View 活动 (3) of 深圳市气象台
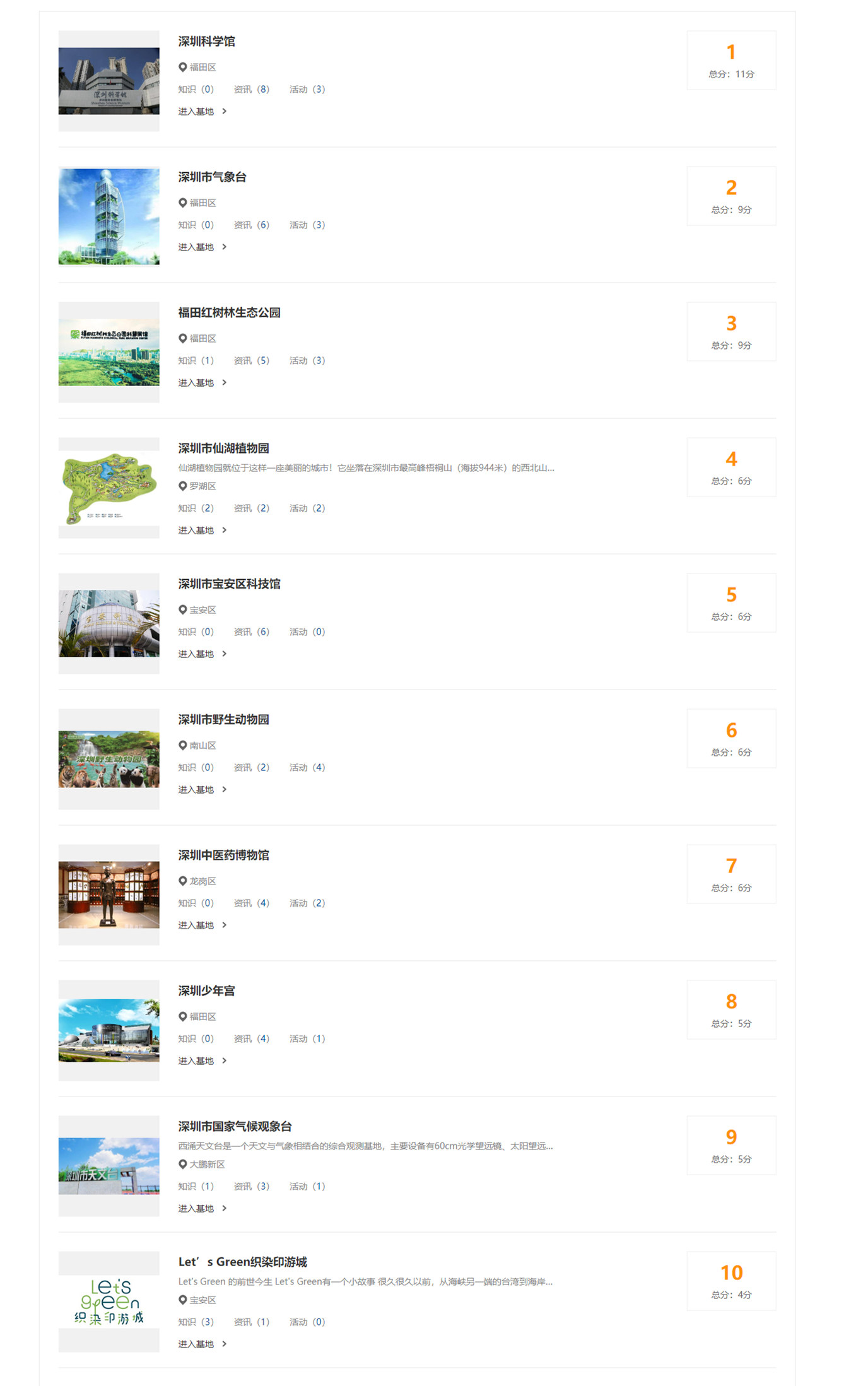This screenshot has height=1386, width=868. 307,225
